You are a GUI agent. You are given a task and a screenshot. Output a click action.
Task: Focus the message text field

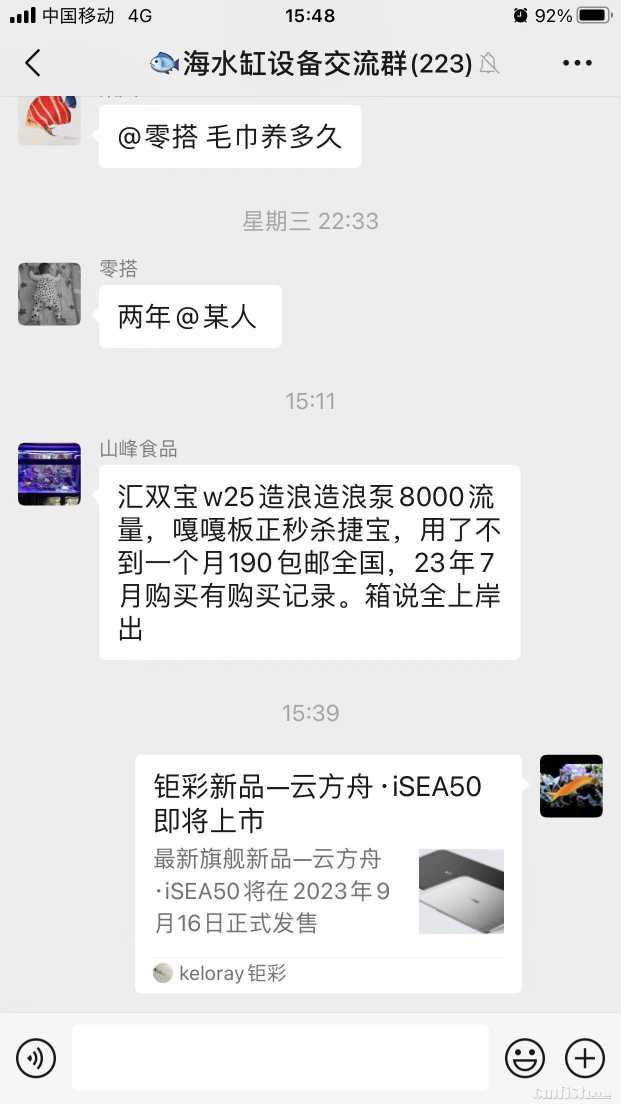click(280, 1057)
